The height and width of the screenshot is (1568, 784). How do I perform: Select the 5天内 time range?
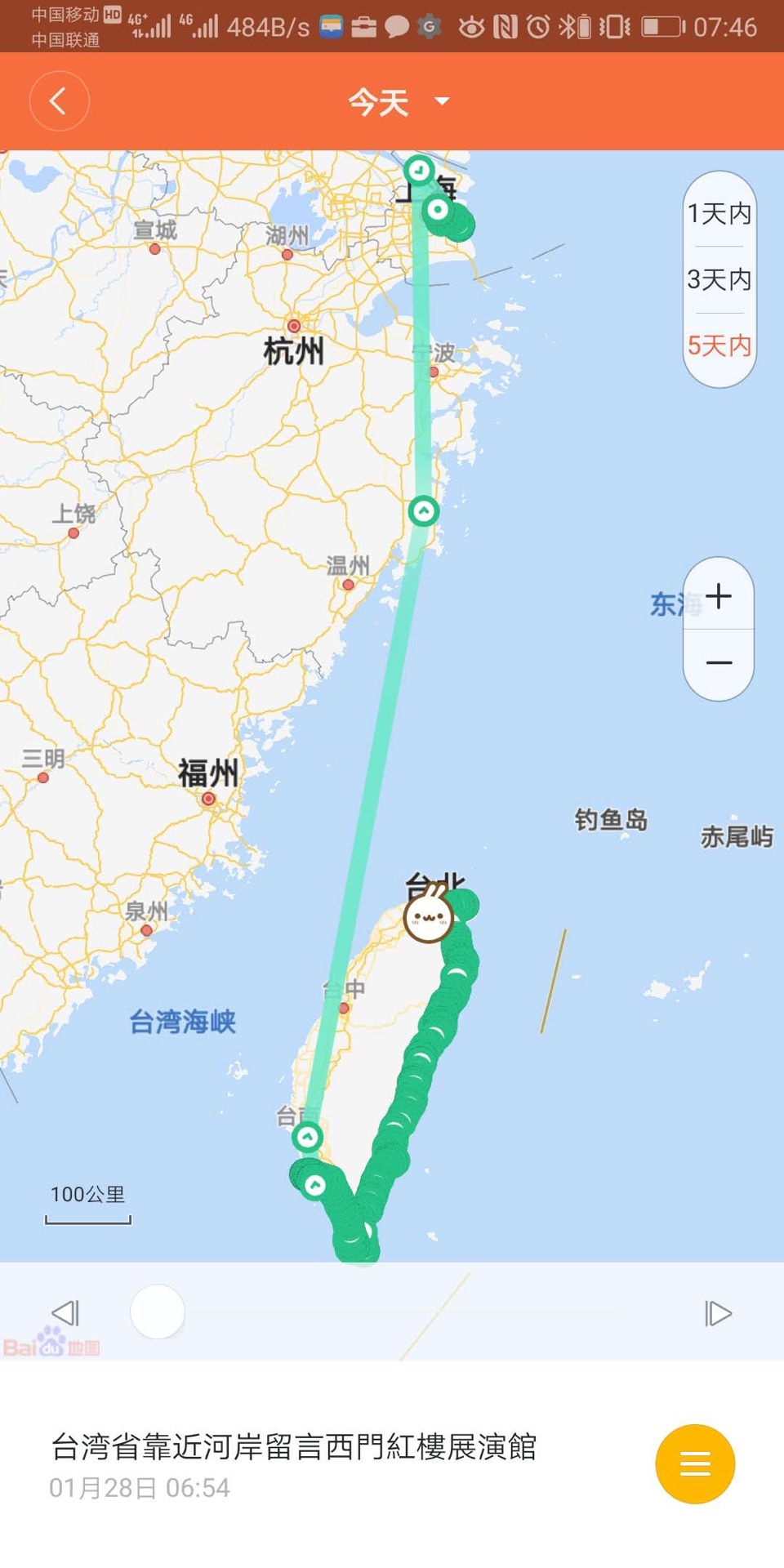tap(719, 345)
